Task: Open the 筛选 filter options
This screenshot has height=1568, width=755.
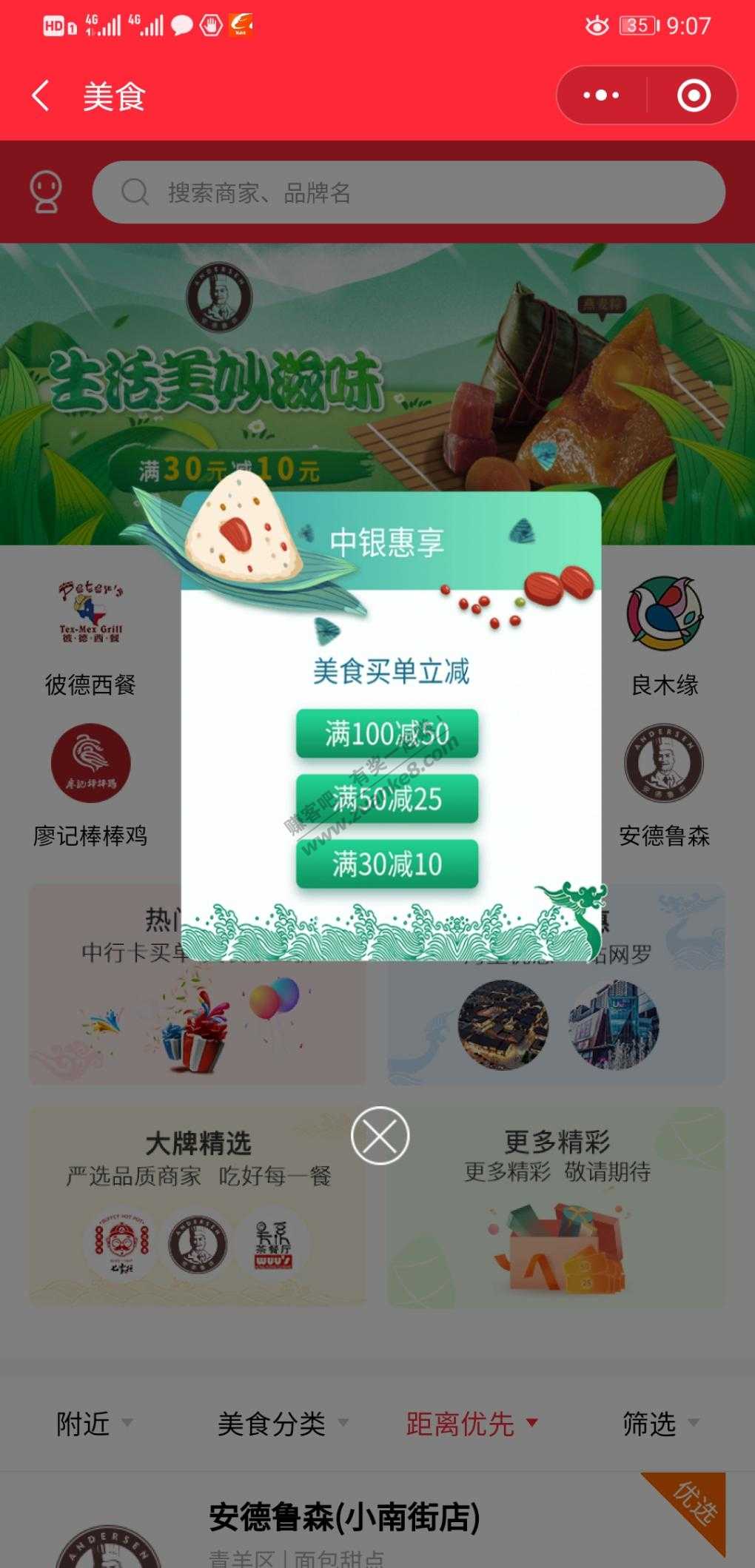Action: coord(660,1423)
